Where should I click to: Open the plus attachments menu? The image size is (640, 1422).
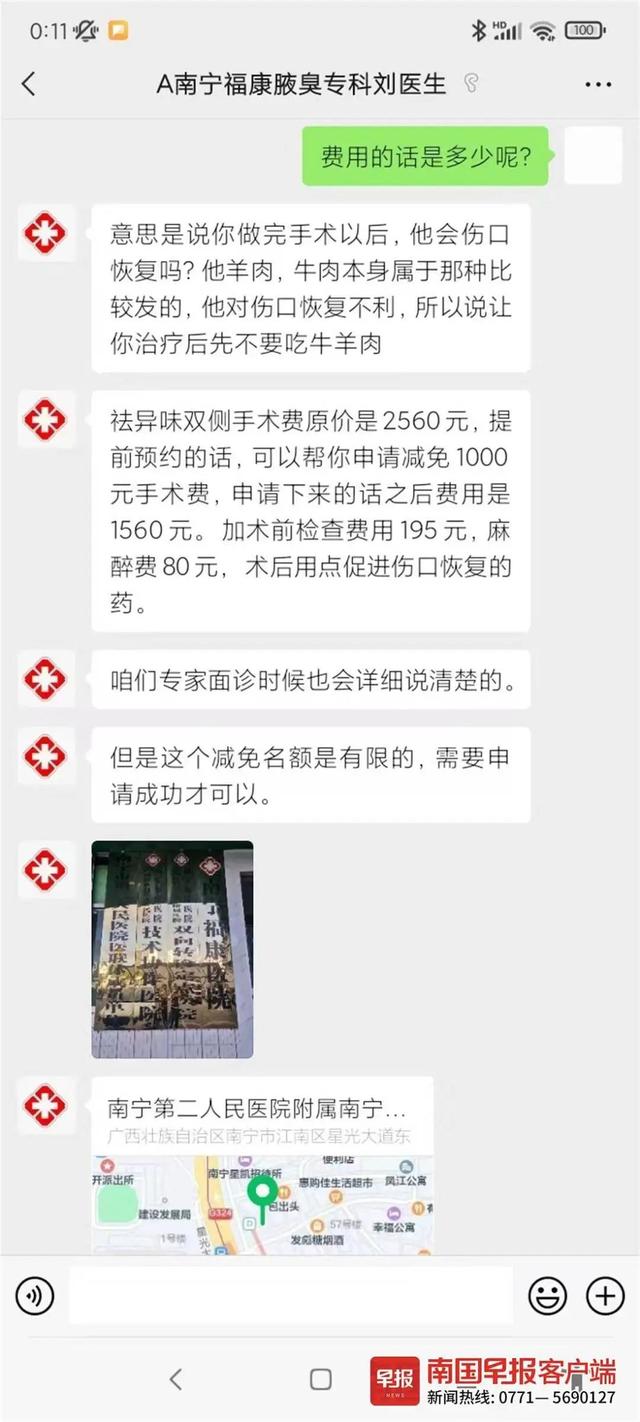605,1296
